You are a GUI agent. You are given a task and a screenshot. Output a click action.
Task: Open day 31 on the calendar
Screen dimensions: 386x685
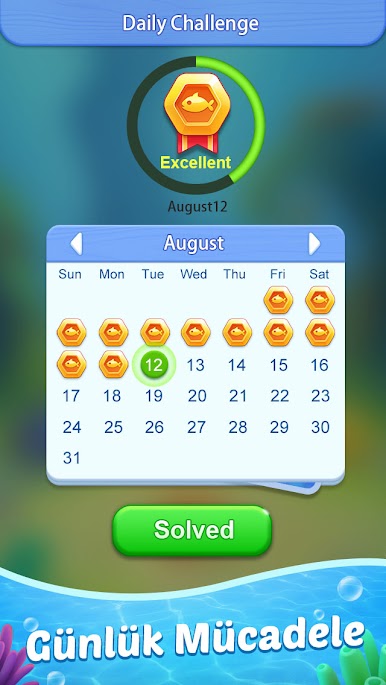point(72,458)
